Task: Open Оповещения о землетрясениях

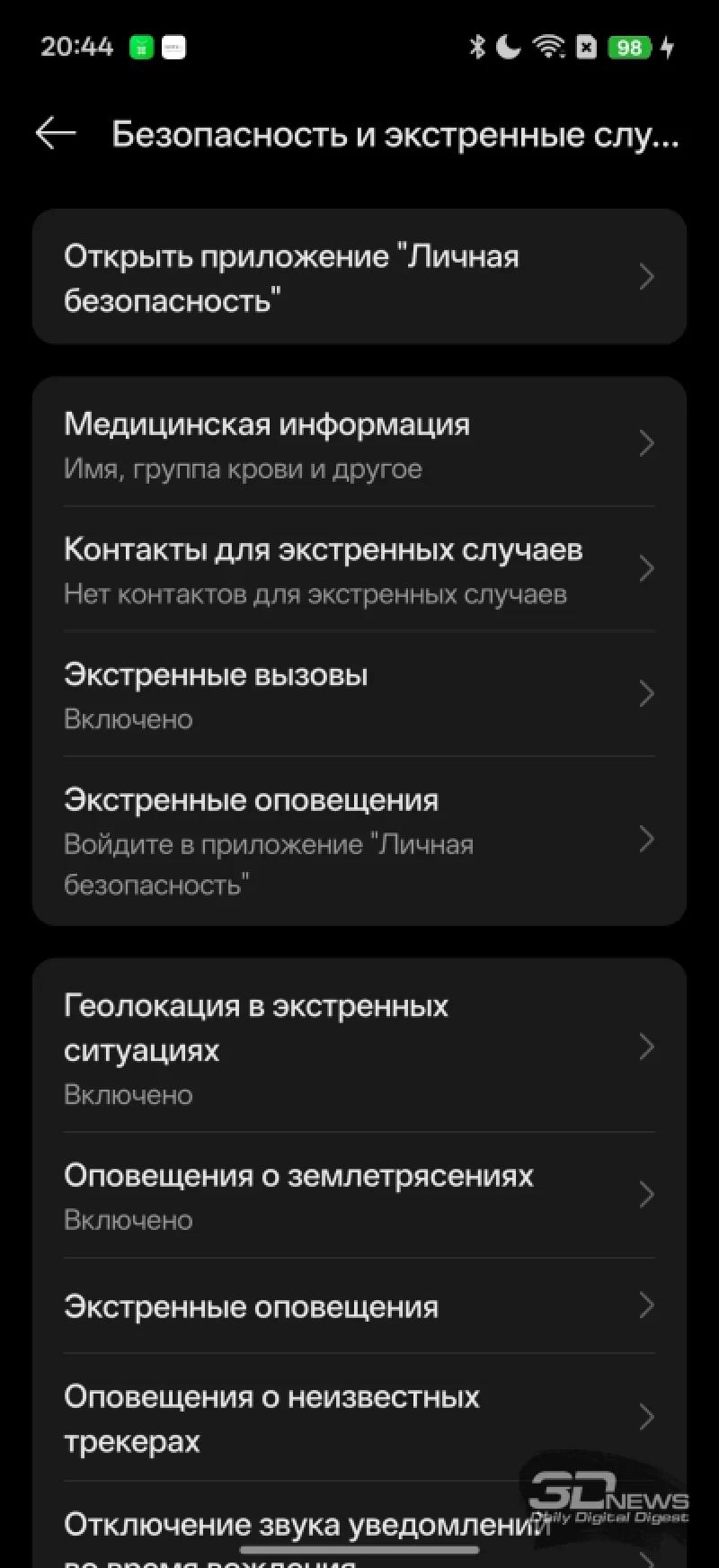Action: [x=358, y=1195]
